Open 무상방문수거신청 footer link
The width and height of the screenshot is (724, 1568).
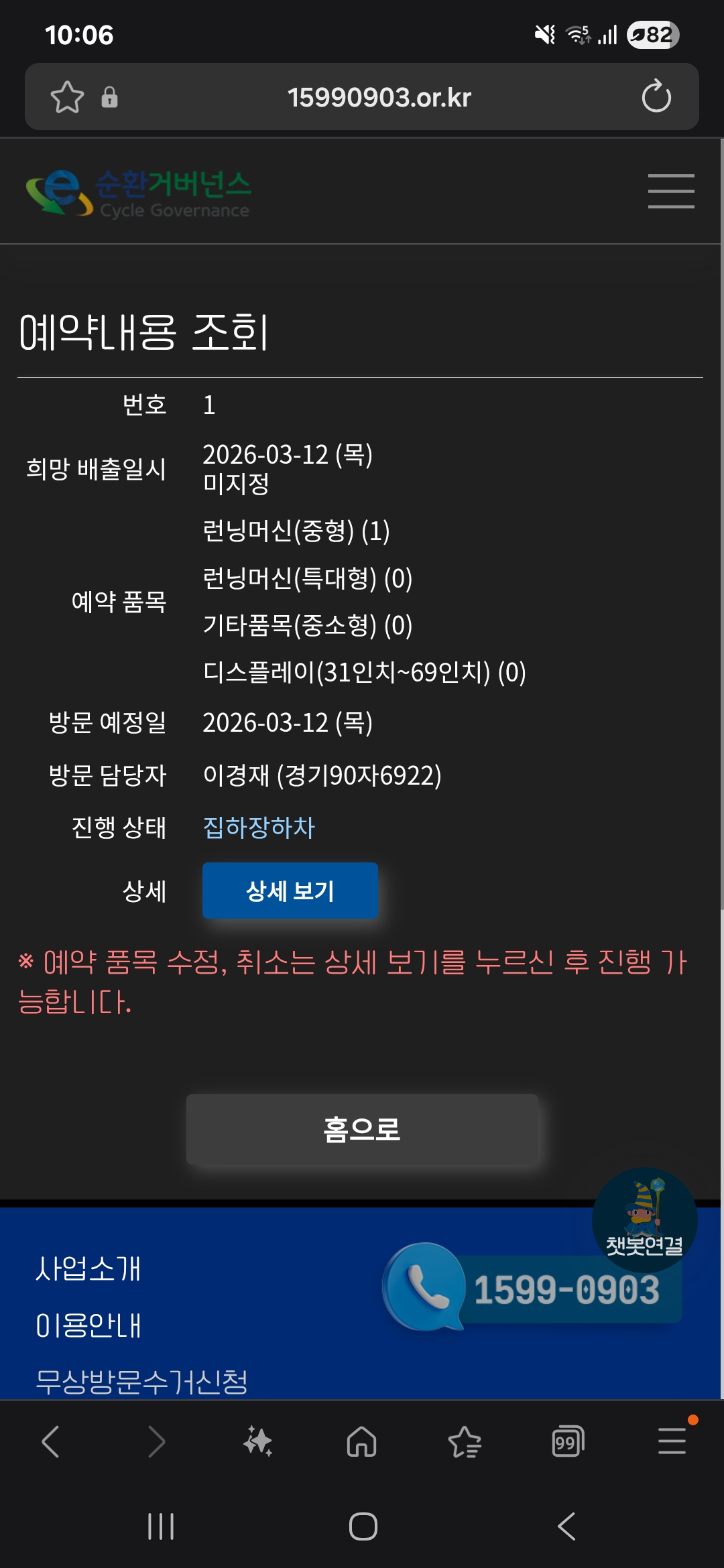pyautogui.click(x=141, y=1382)
